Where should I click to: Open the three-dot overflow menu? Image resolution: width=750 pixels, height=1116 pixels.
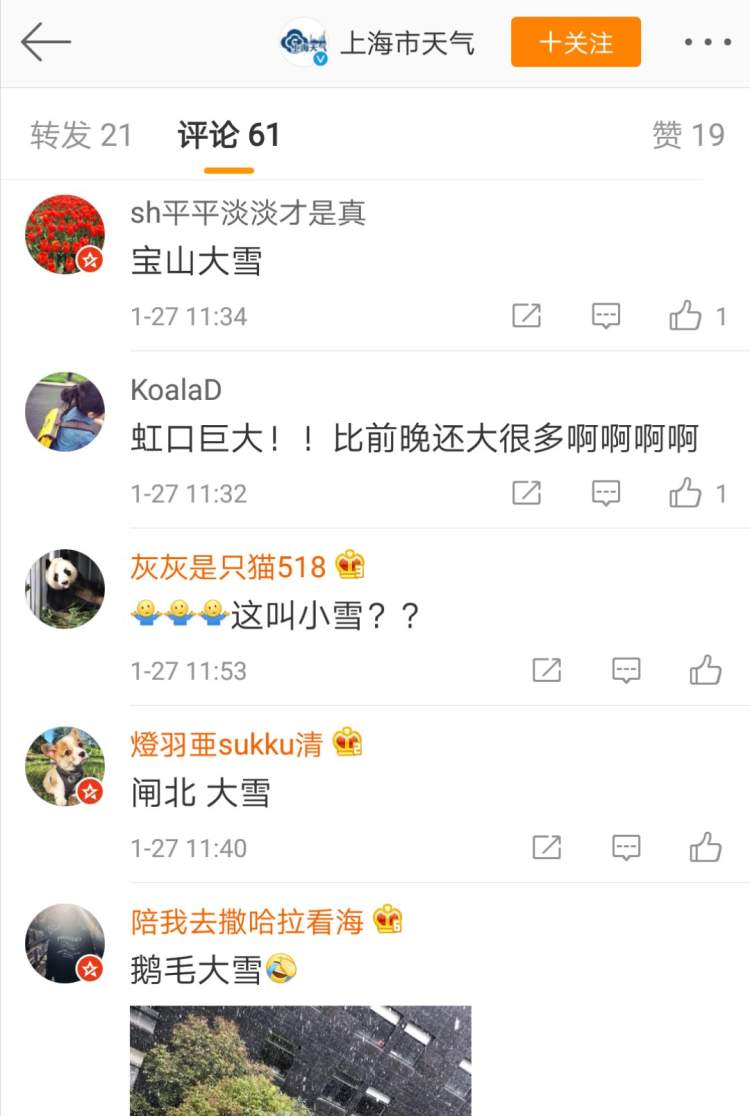pos(707,43)
